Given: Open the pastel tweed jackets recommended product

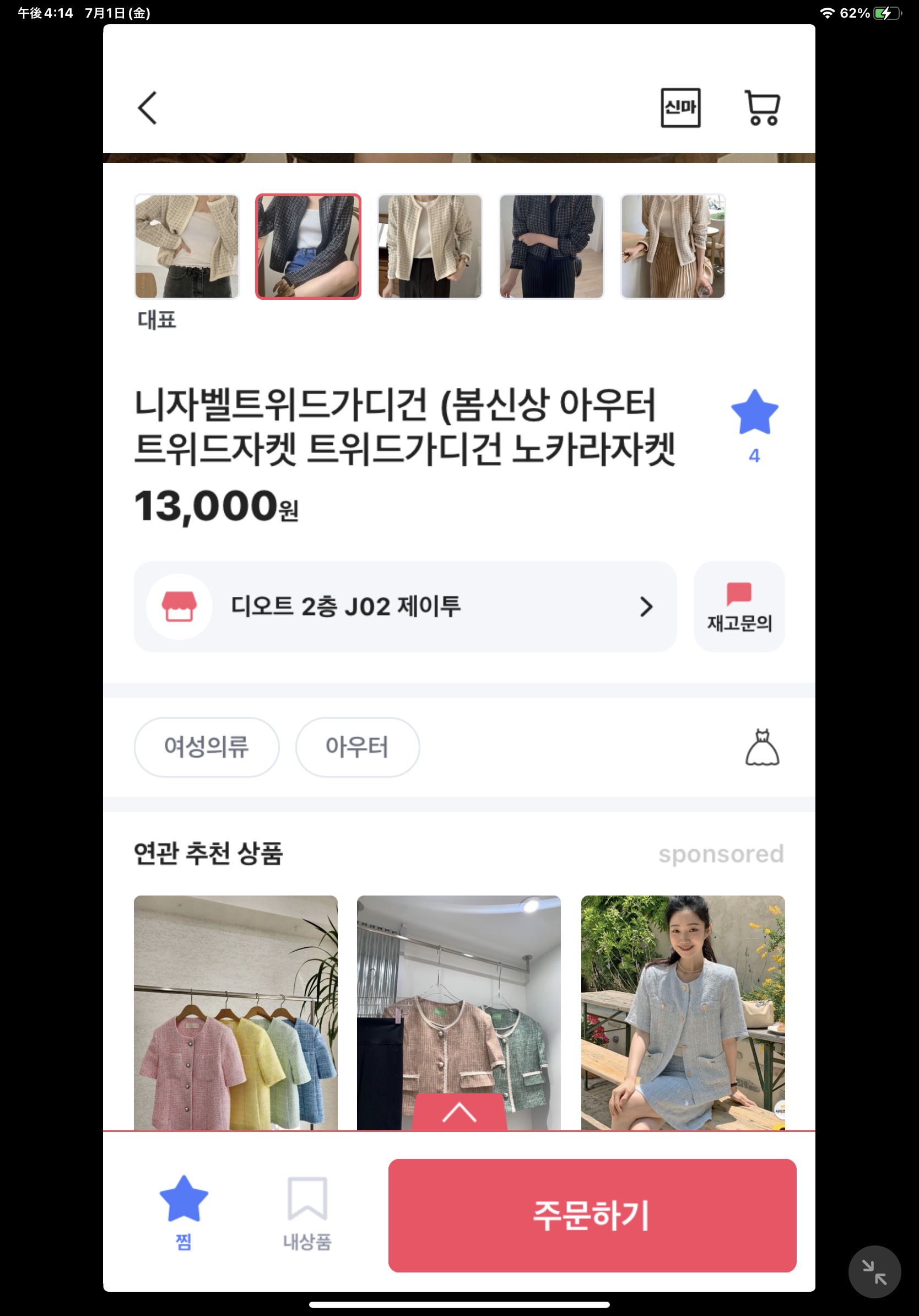Looking at the screenshot, I should [235, 1012].
